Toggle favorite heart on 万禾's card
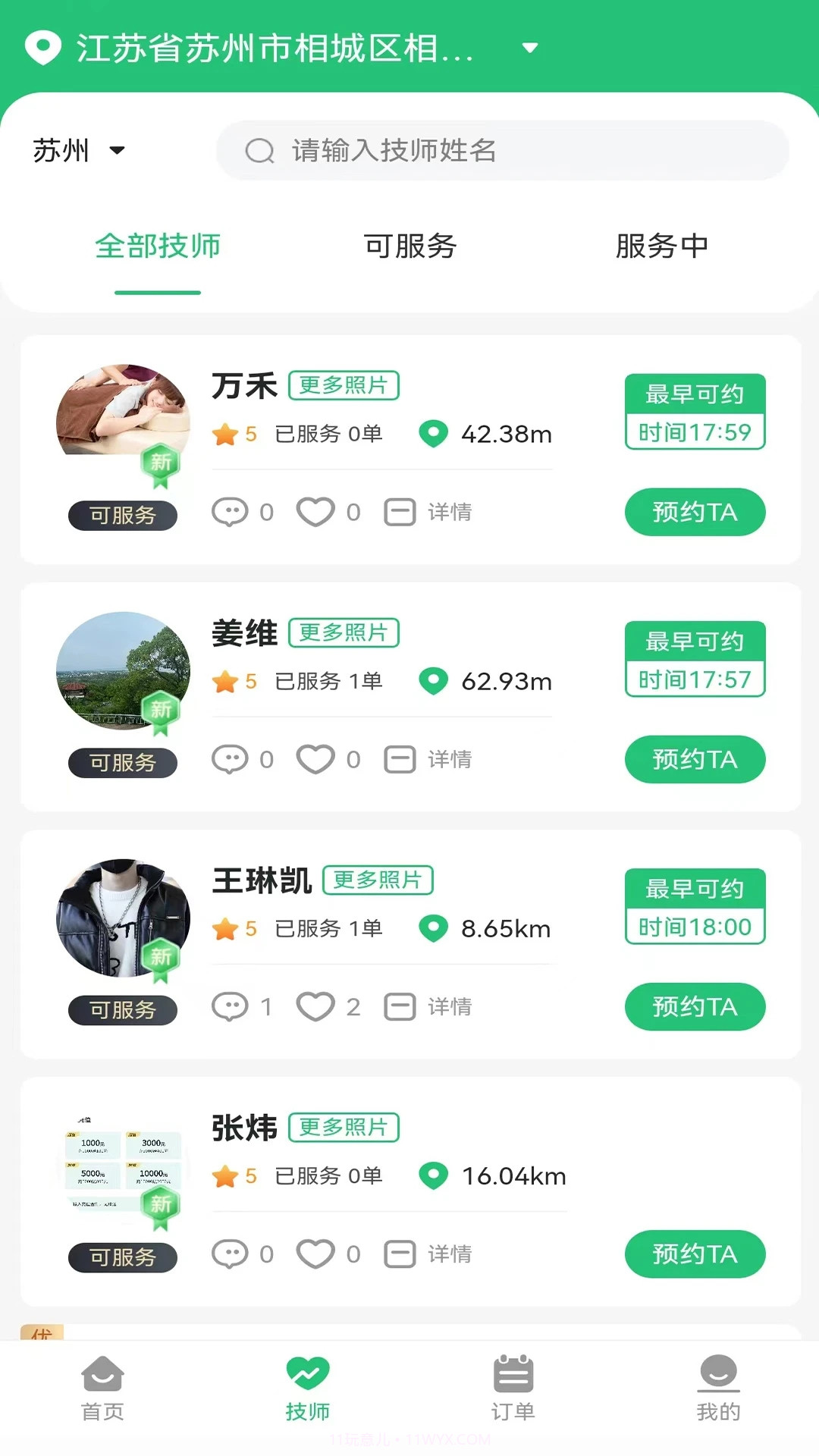 318,511
